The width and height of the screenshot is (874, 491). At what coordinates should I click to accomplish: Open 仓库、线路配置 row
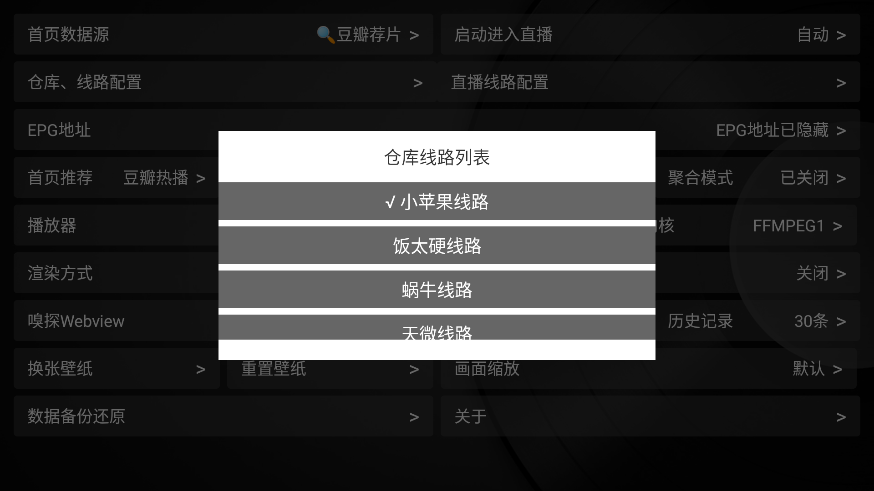click(223, 82)
